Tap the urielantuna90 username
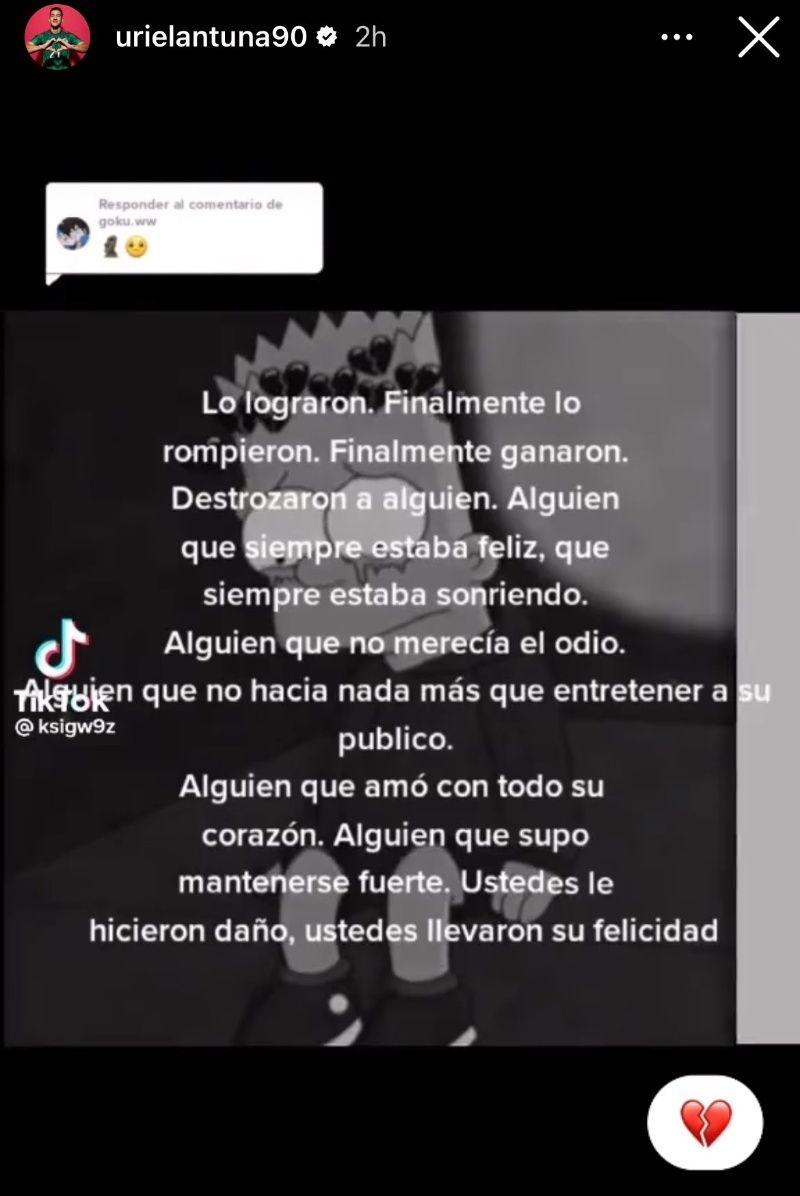The width and height of the screenshot is (800, 1196). pyautogui.click(x=210, y=37)
